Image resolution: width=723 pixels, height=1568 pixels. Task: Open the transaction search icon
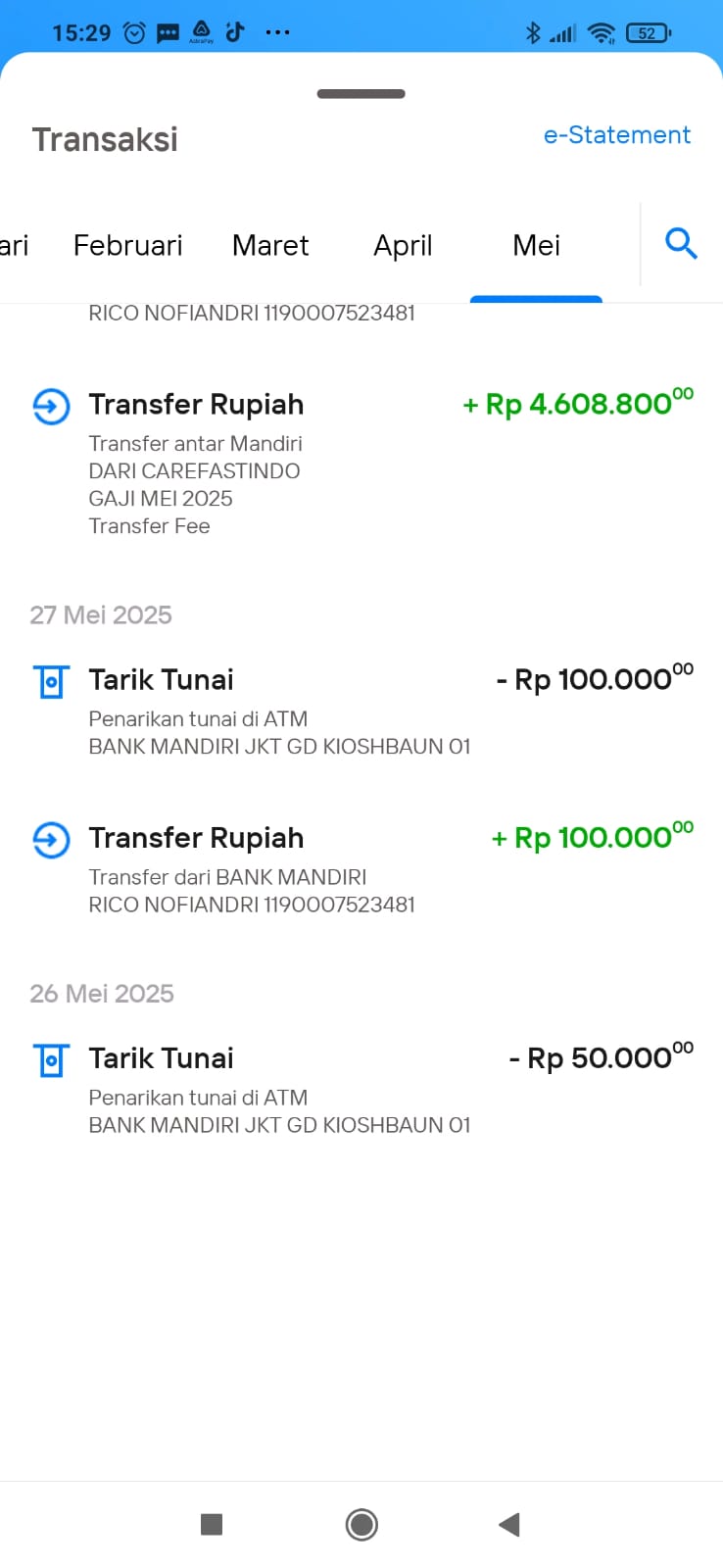click(681, 243)
